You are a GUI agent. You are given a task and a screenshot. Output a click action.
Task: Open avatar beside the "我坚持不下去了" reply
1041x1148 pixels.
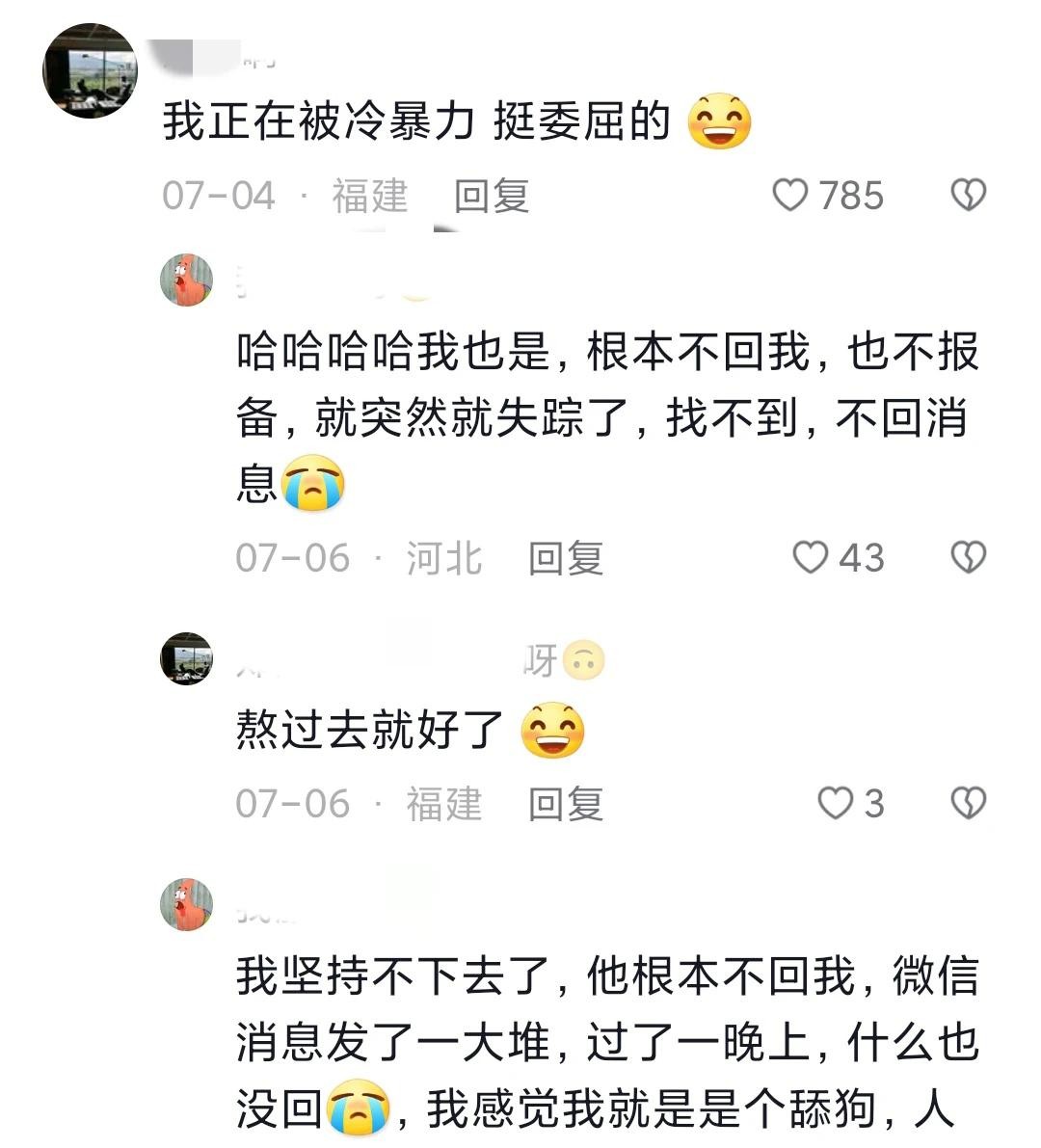coord(186,904)
